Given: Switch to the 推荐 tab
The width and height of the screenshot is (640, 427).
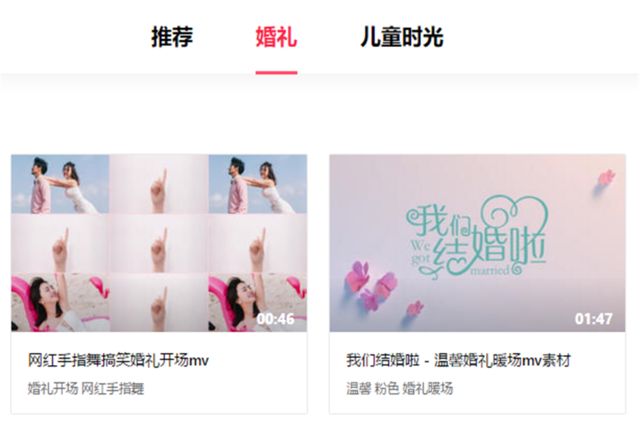Looking at the screenshot, I should coord(172,38).
